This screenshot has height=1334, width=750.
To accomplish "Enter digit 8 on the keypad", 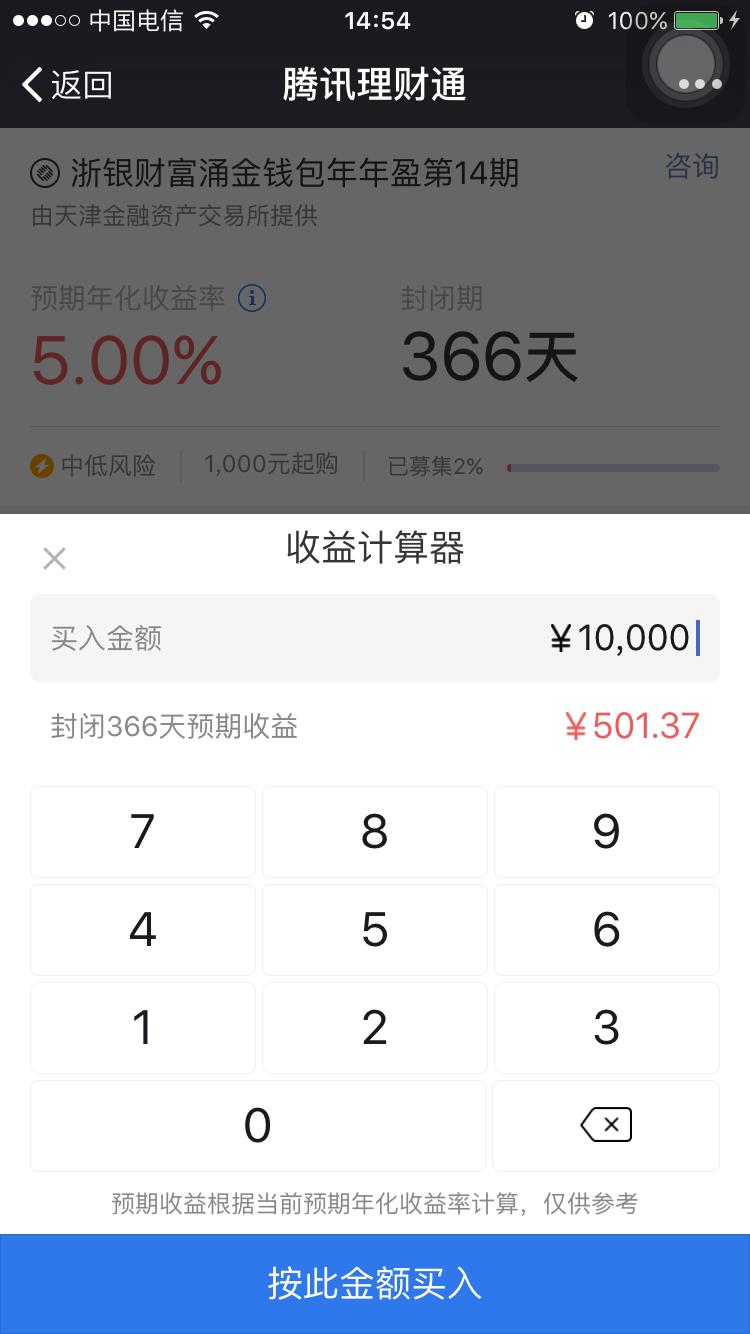I will pos(375,832).
